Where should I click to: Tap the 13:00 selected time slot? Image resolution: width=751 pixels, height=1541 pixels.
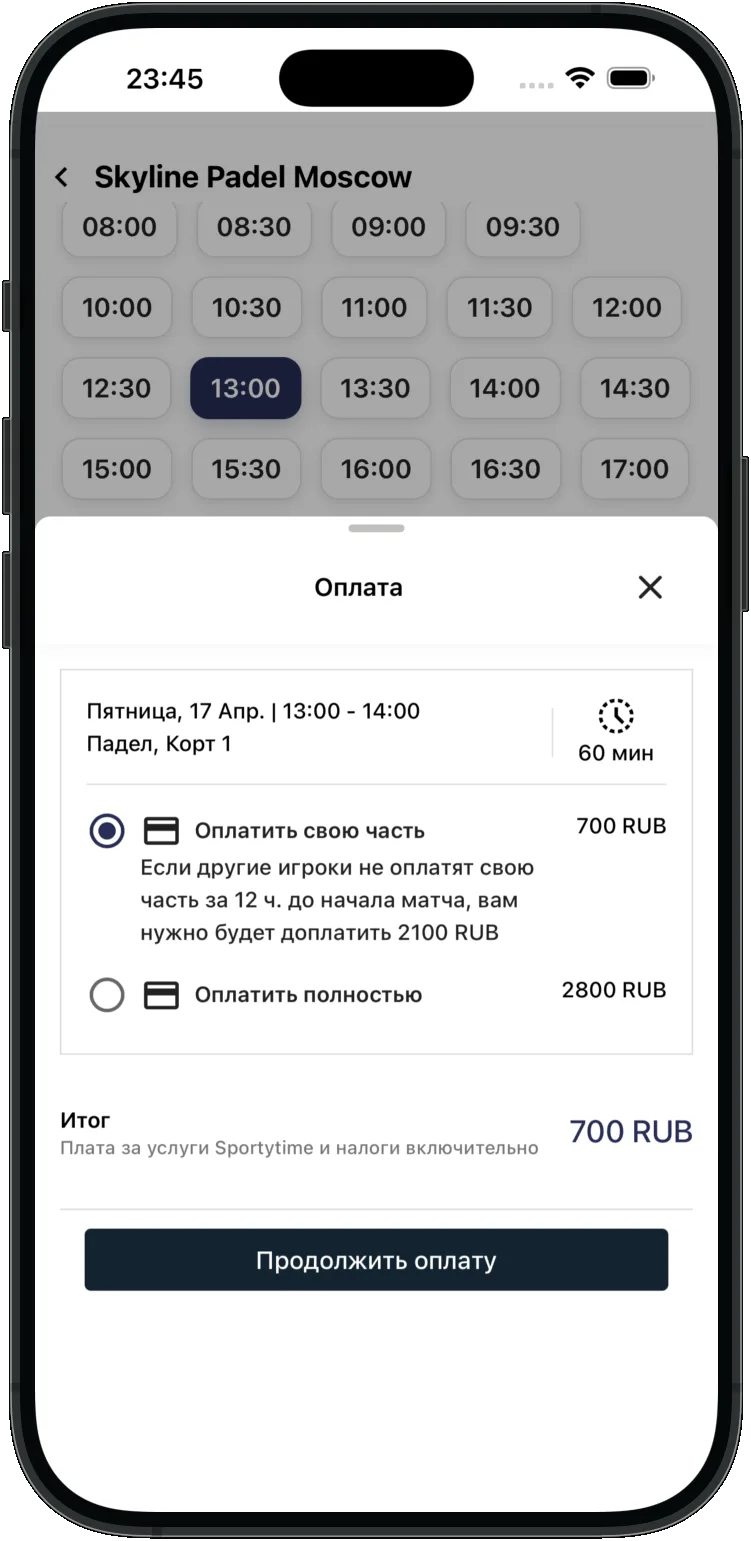coord(246,388)
